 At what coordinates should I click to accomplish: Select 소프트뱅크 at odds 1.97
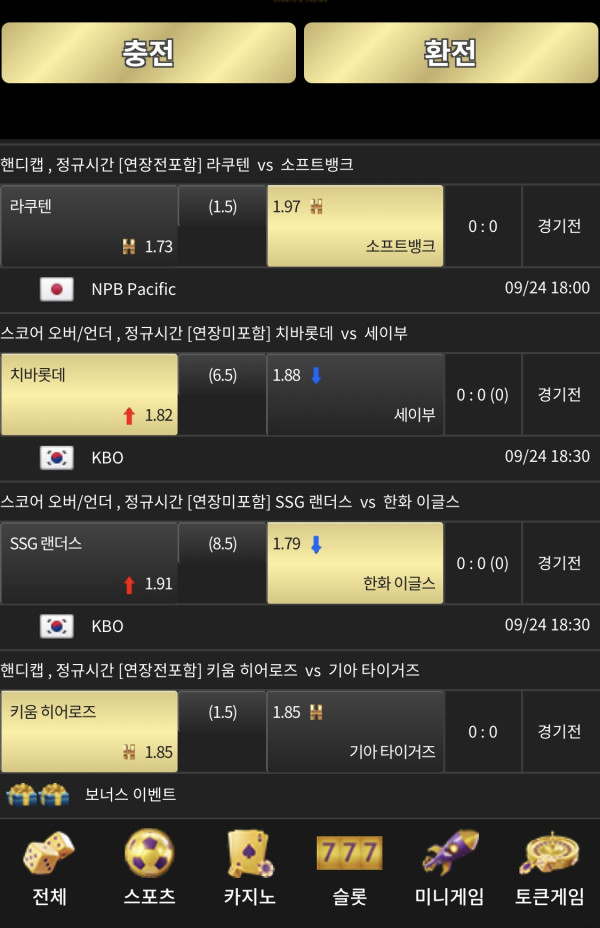pyautogui.click(x=355, y=225)
